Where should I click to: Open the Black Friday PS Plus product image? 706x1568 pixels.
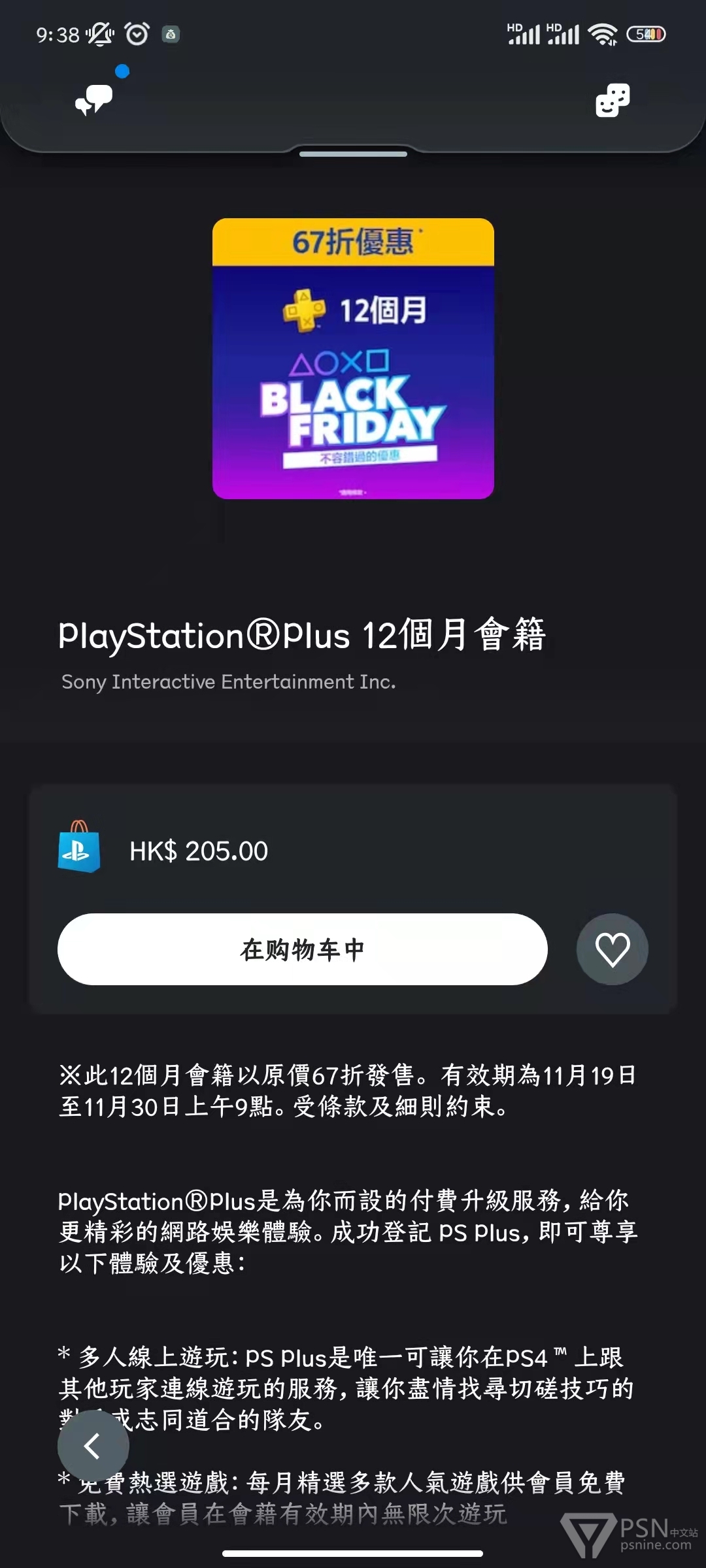[353, 359]
